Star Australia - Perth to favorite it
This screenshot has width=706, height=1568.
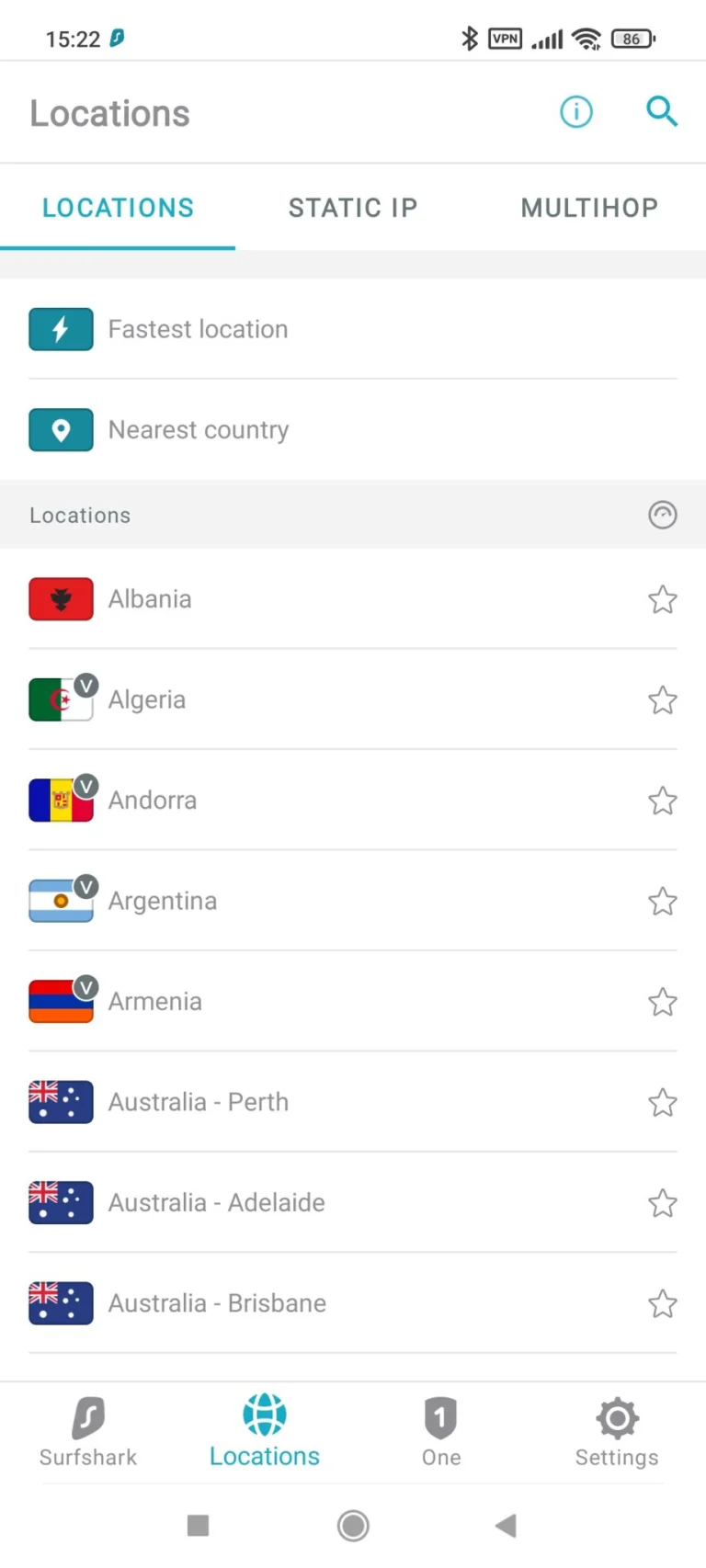663,1103
